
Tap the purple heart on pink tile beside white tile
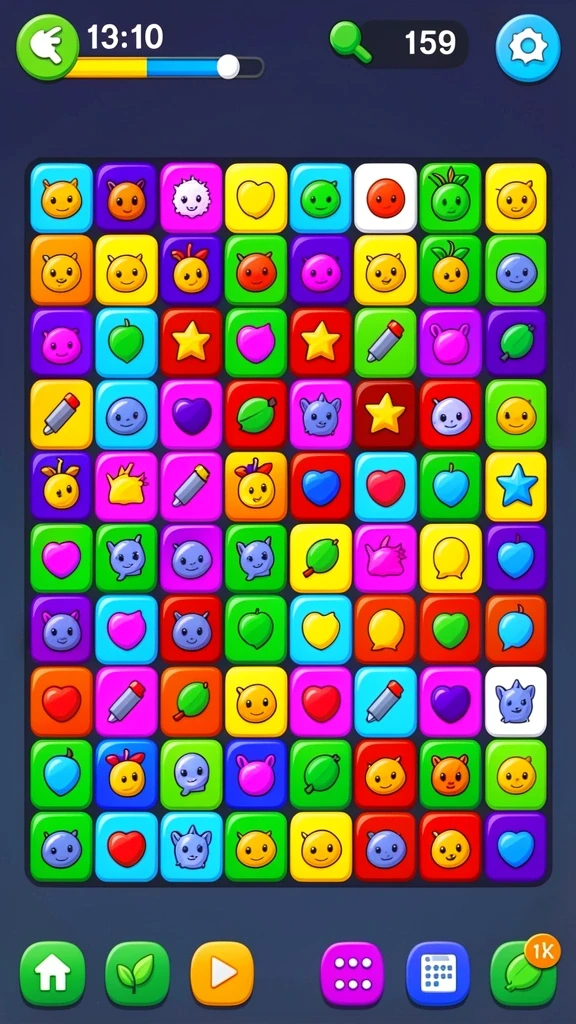coord(451,701)
